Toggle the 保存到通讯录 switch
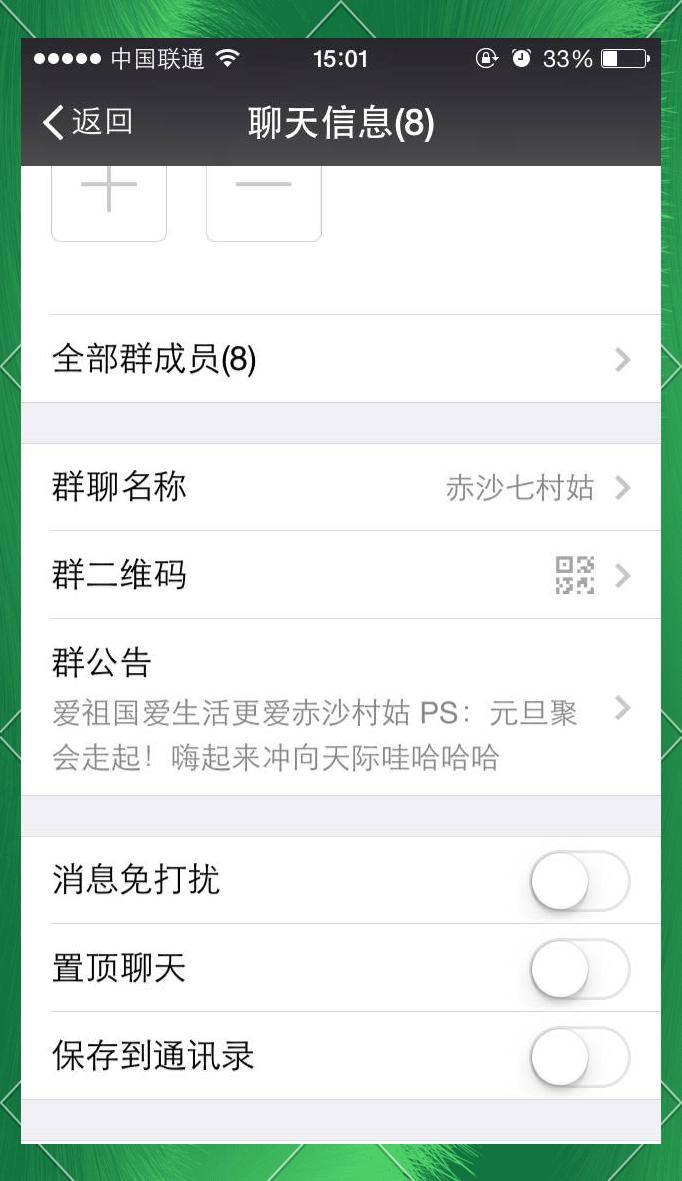 tap(580, 1056)
